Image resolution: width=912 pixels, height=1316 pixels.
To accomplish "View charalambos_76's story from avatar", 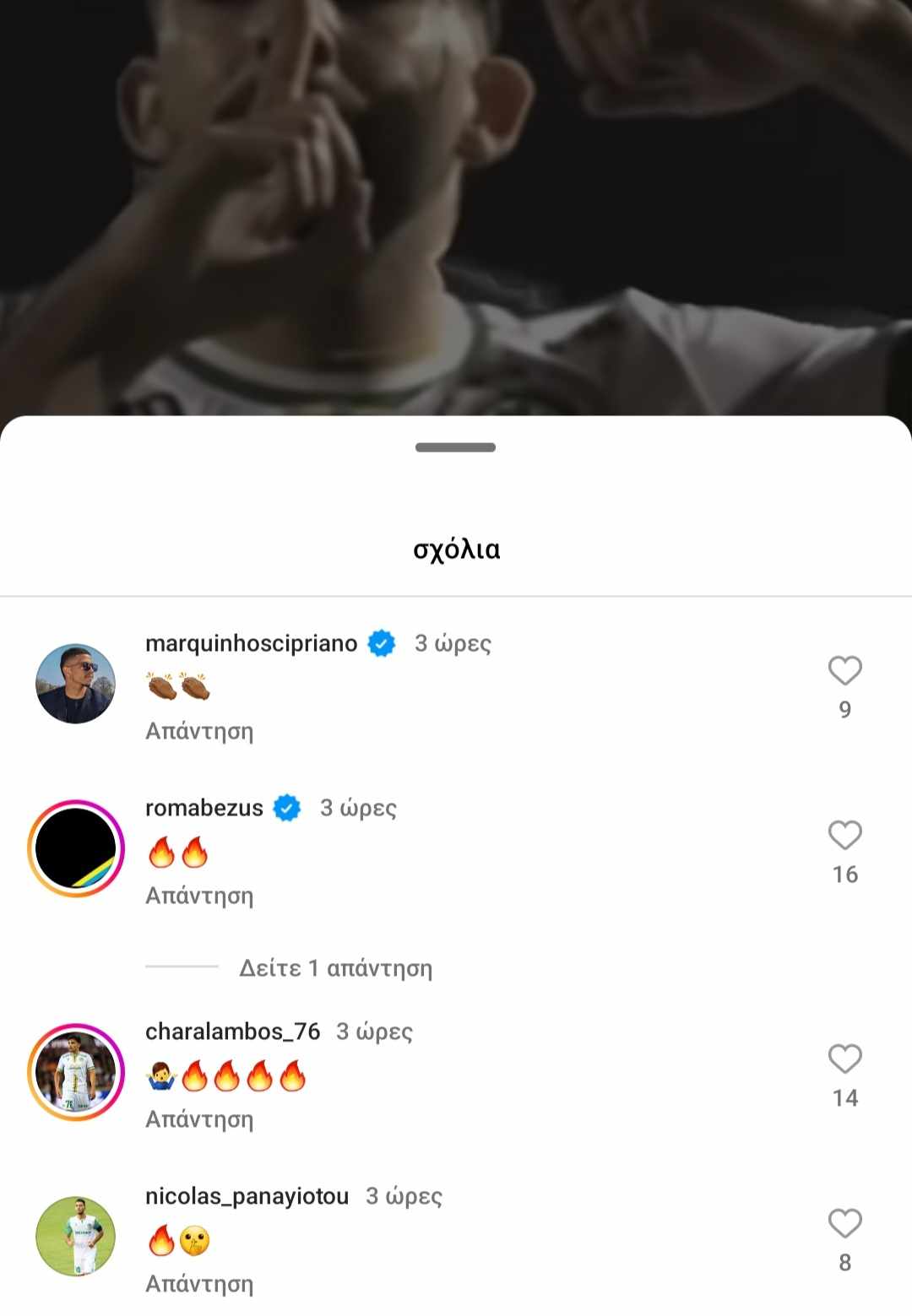I will [x=76, y=1072].
